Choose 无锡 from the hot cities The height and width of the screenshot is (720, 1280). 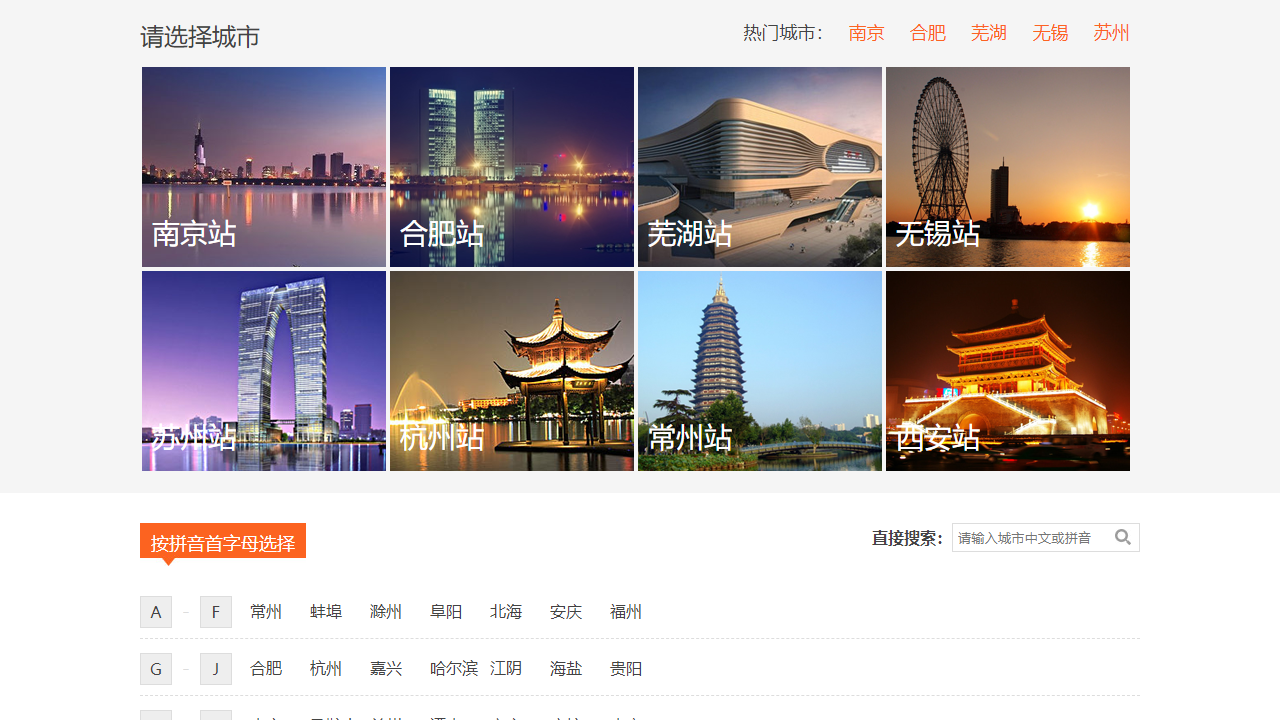click(1050, 33)
